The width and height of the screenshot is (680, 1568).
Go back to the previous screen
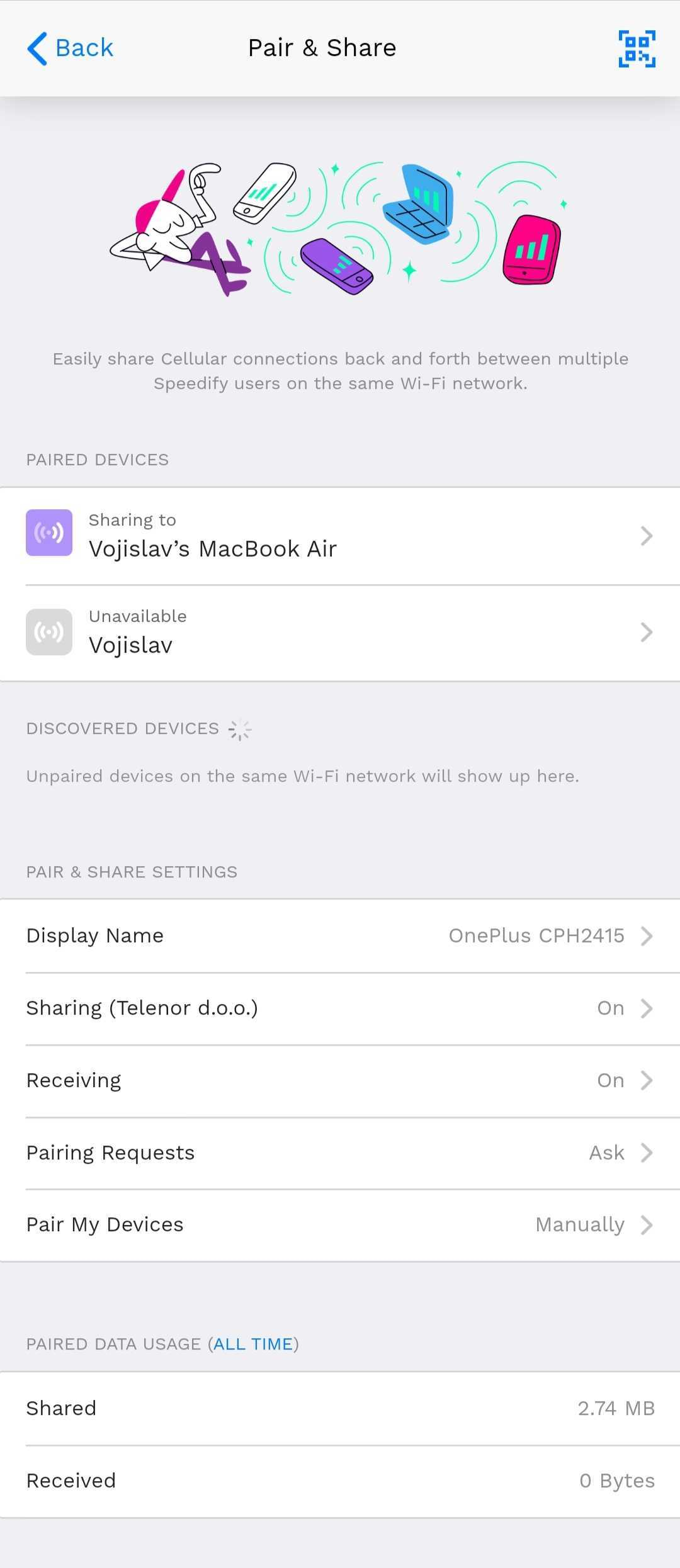[71, 48]
